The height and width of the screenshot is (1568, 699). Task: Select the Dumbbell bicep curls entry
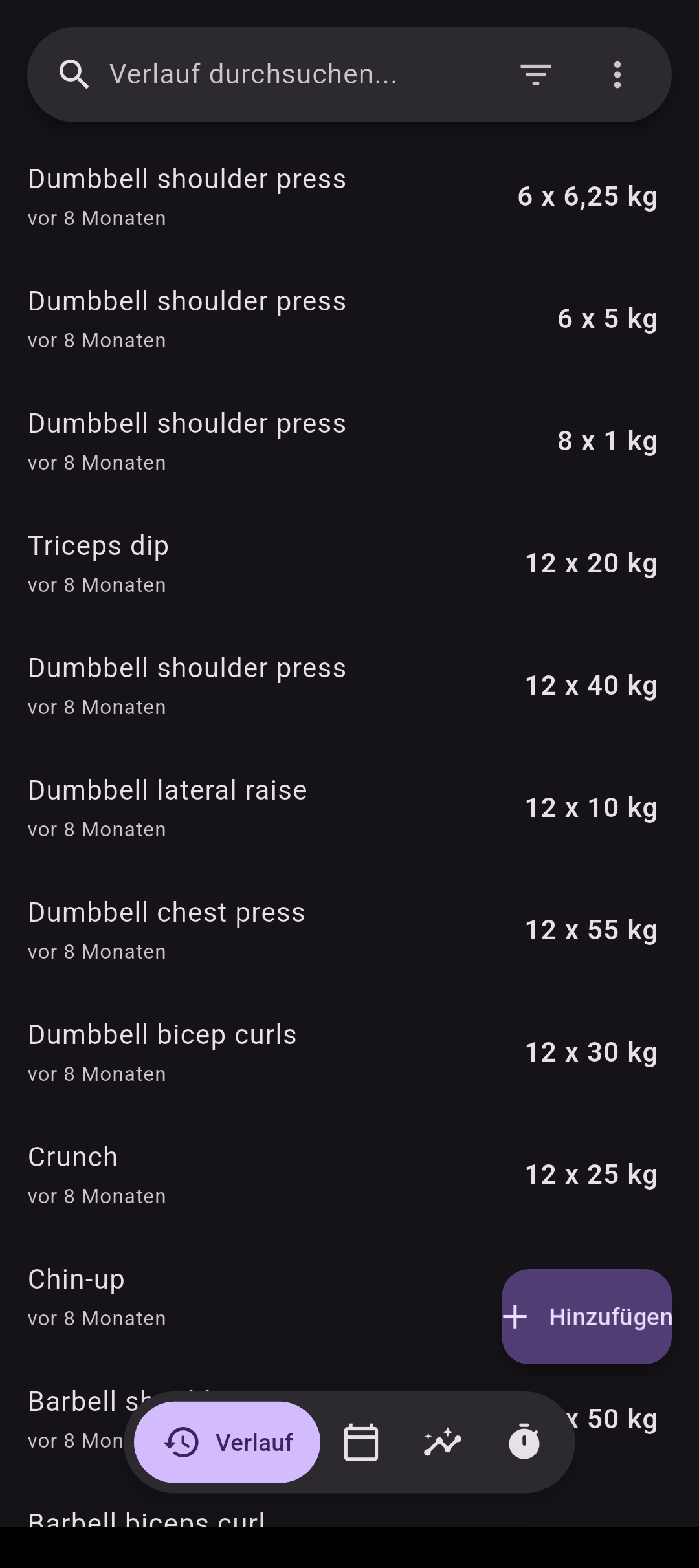point(349,1052)
